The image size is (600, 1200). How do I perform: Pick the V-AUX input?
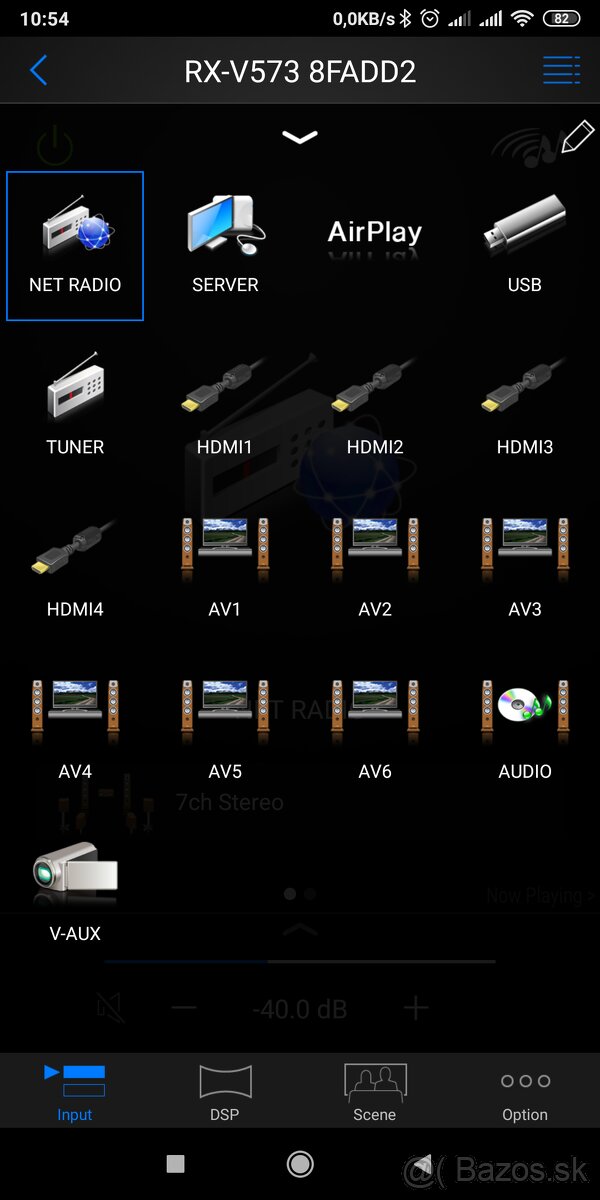(75, 893)
